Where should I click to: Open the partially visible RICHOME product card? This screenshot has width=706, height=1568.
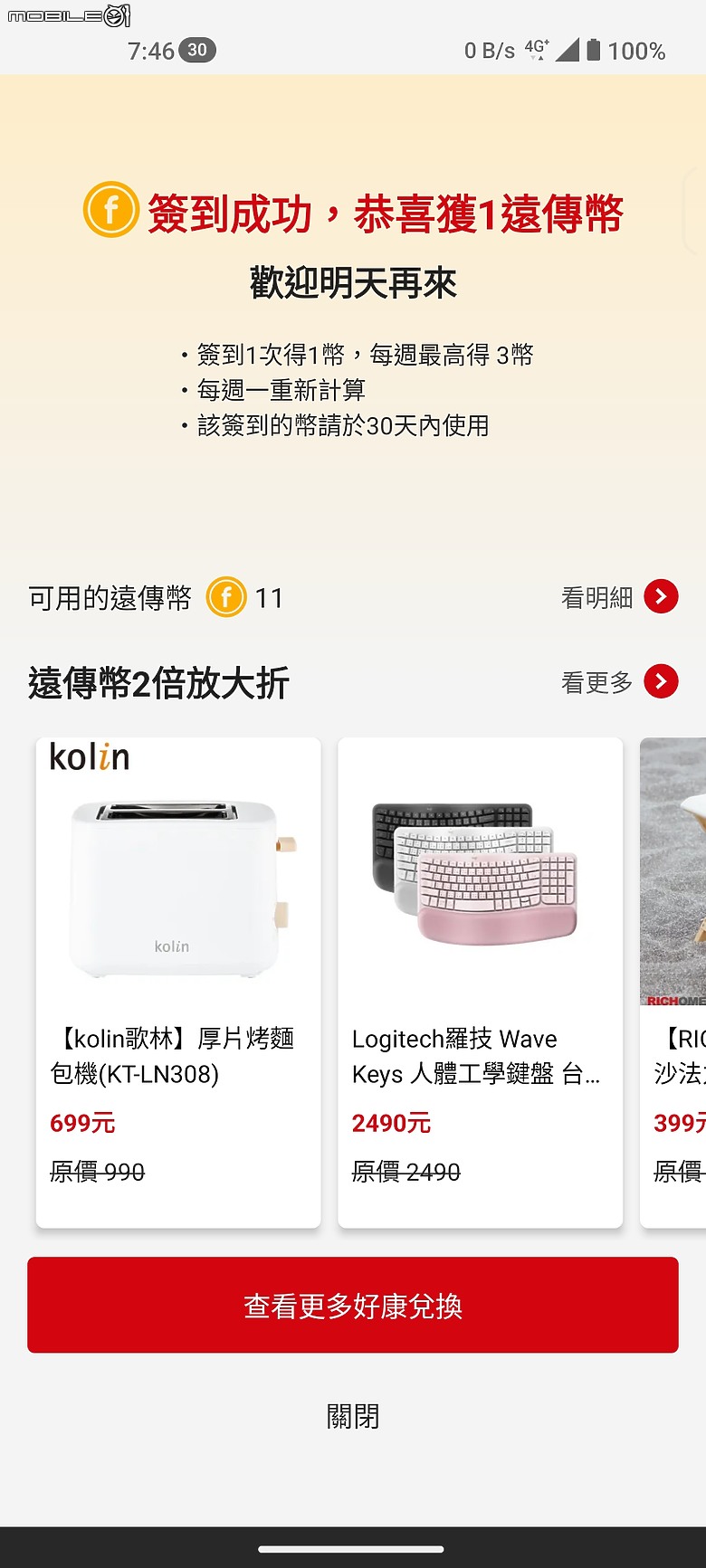pos(674,982)
